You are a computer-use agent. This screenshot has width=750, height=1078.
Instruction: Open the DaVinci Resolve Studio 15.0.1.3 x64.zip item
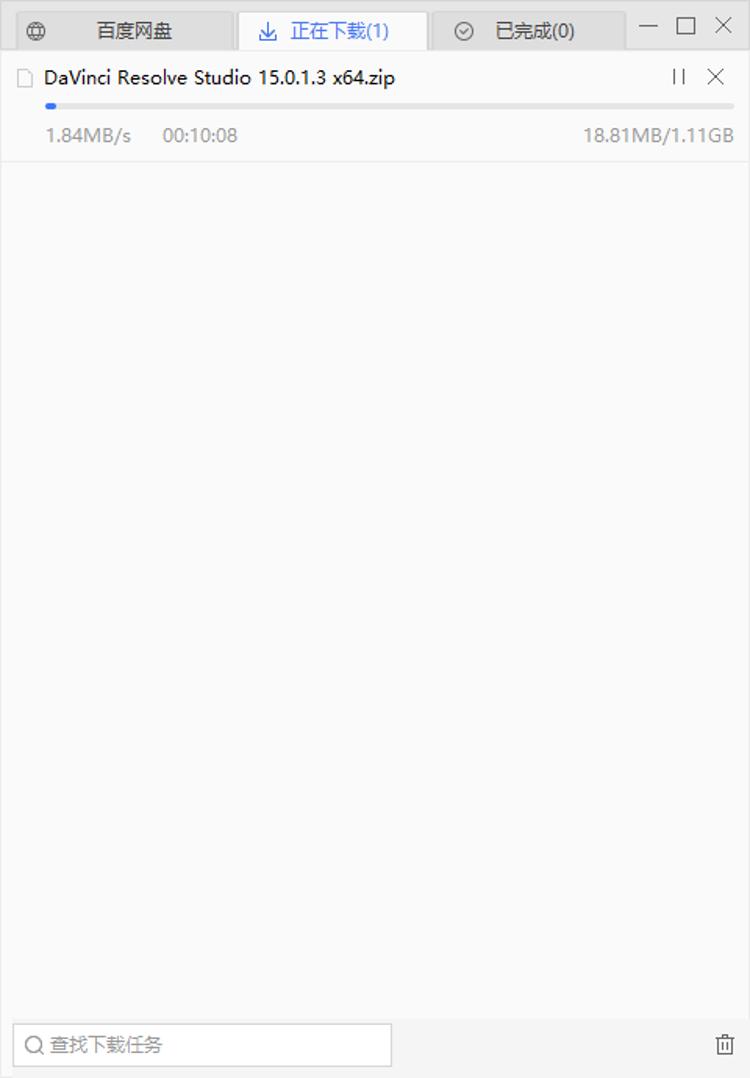(219, 78)
